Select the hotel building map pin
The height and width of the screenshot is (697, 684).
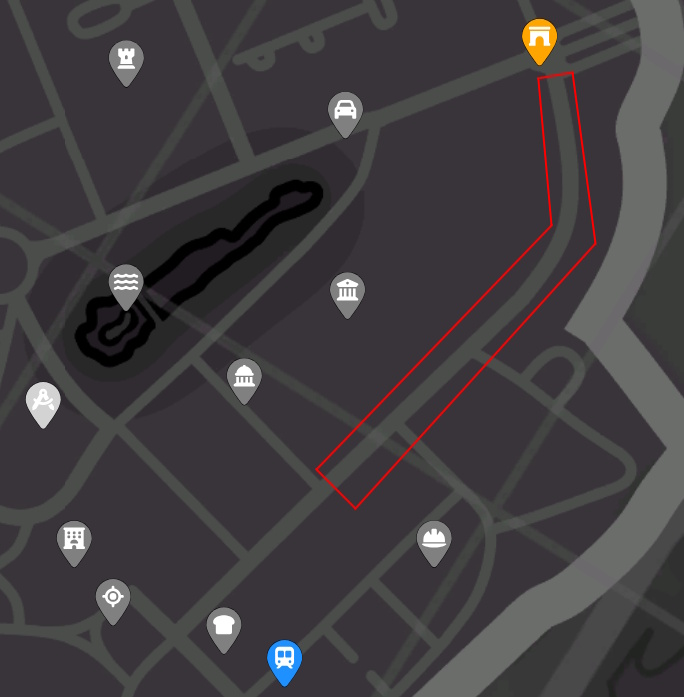[74, 540]
